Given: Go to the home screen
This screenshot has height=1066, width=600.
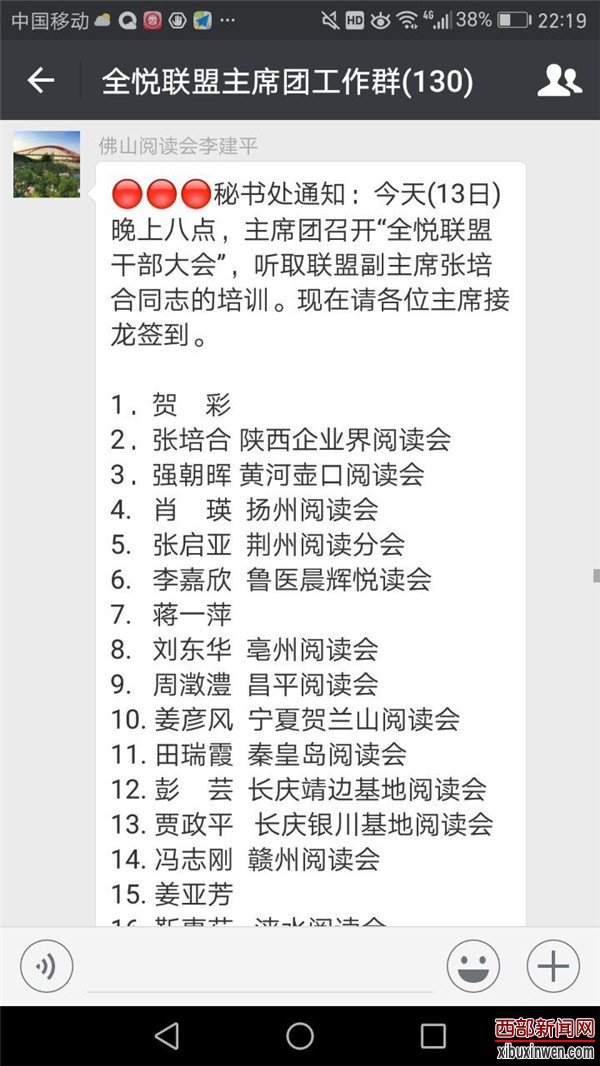Looking at the screenshot, I should 300,1036.
